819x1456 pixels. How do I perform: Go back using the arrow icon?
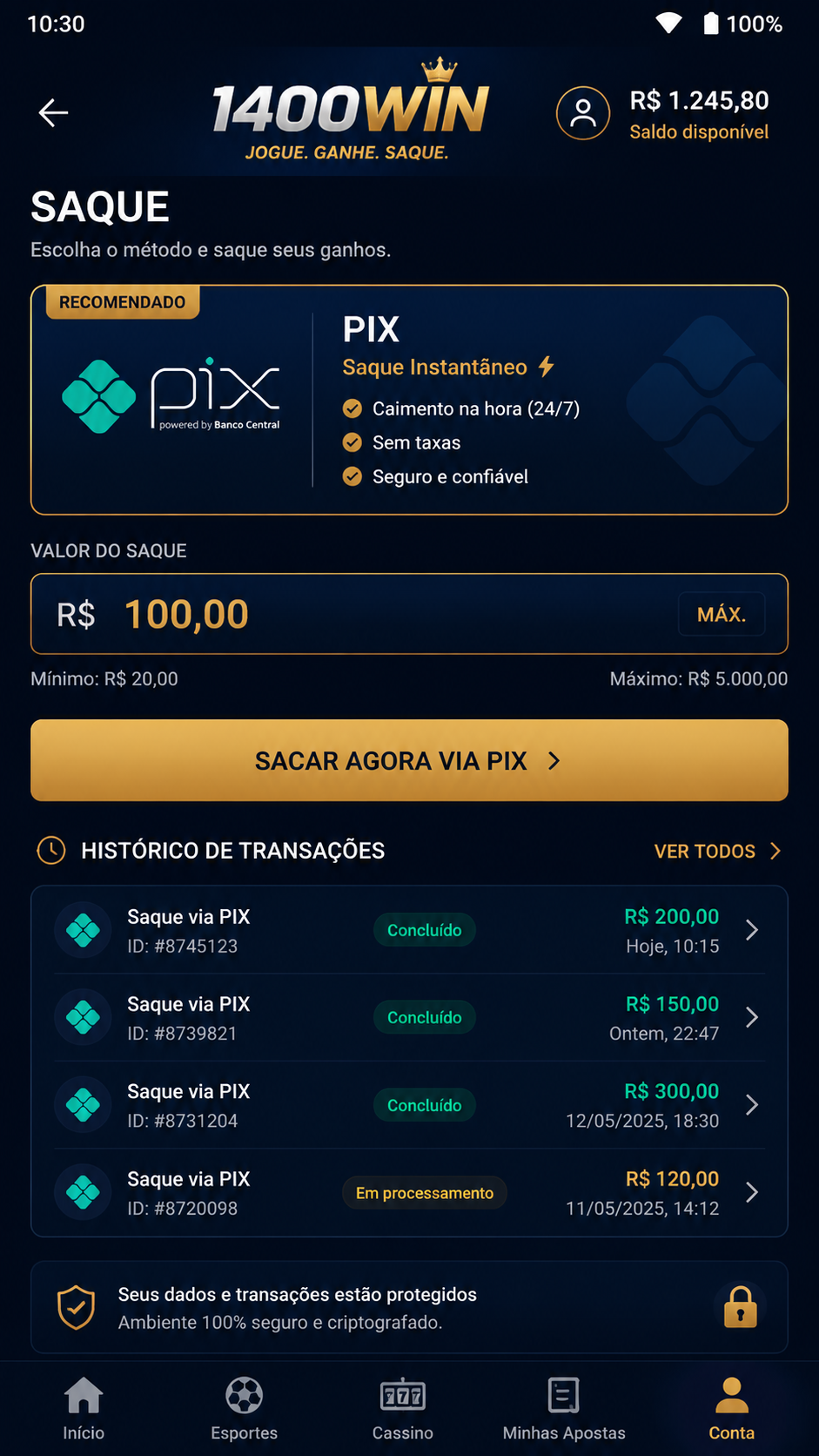point(53,112)
